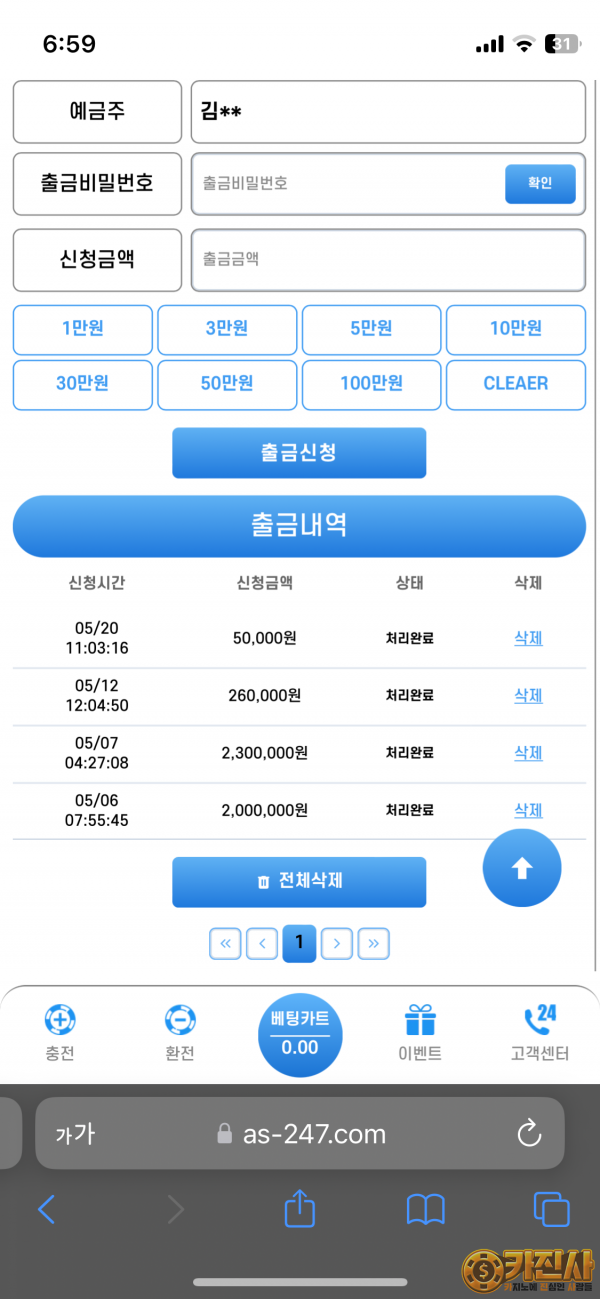The width and height of the screenshot is (600, 1299).
Task: Select the 10만원 amount chip
Action: (x=516, y=330)
